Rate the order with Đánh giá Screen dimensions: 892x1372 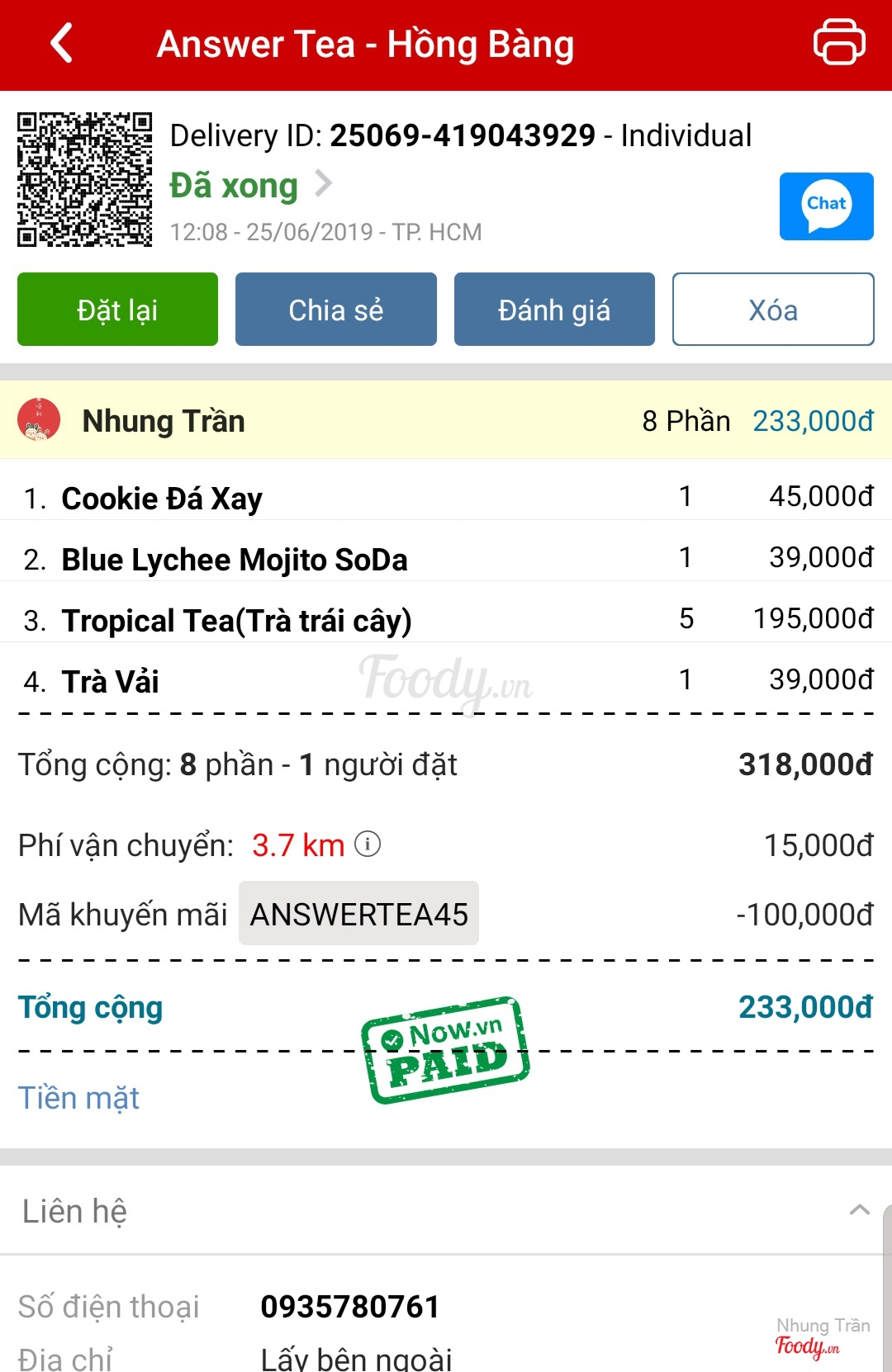tap(554, 310)
